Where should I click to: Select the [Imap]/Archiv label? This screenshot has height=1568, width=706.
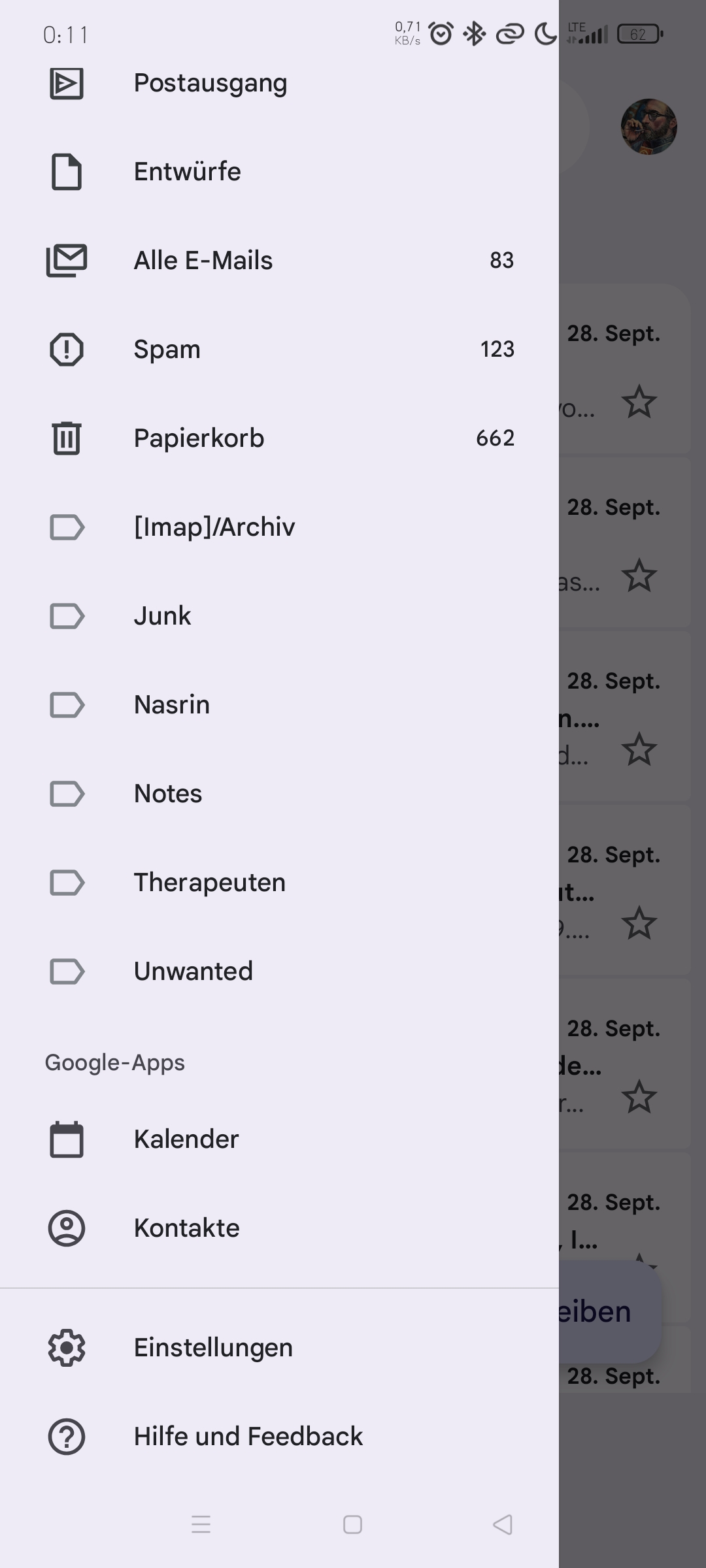tap(214, 527)
